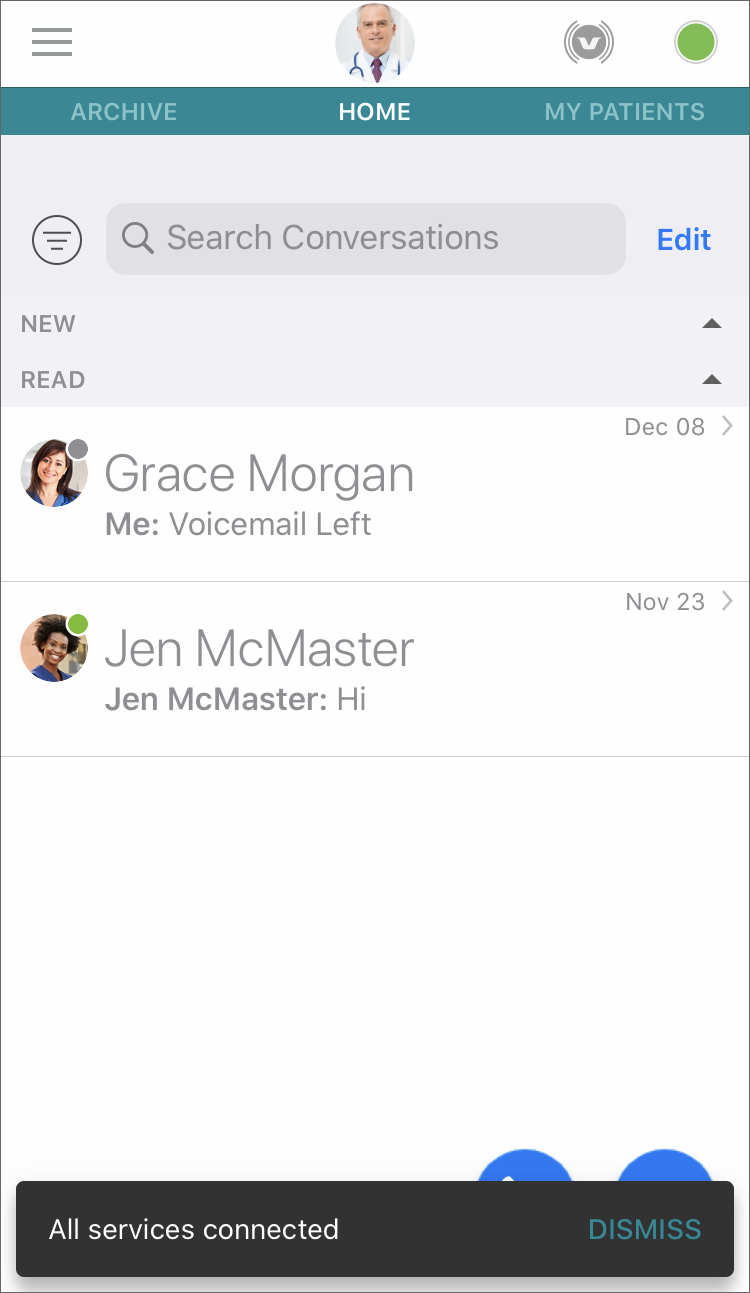
Task: Collapse the READ section
Action: [712, 380]
